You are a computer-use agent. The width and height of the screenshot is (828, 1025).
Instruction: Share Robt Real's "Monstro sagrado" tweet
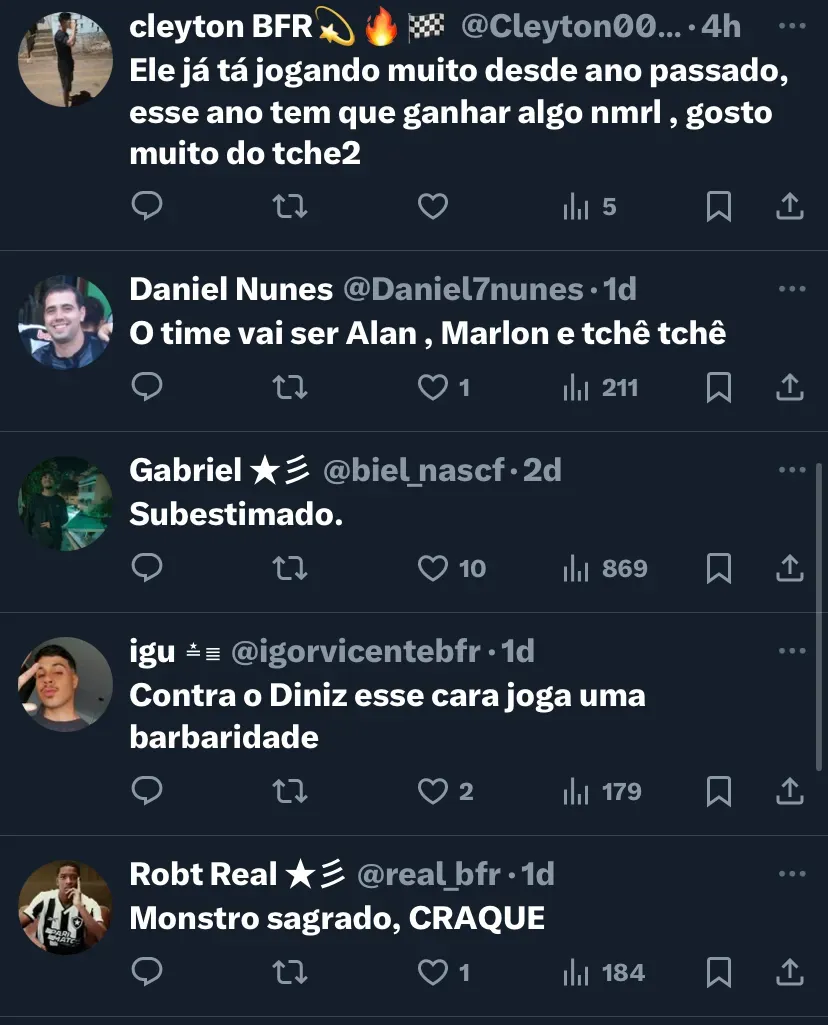(790, 972)
